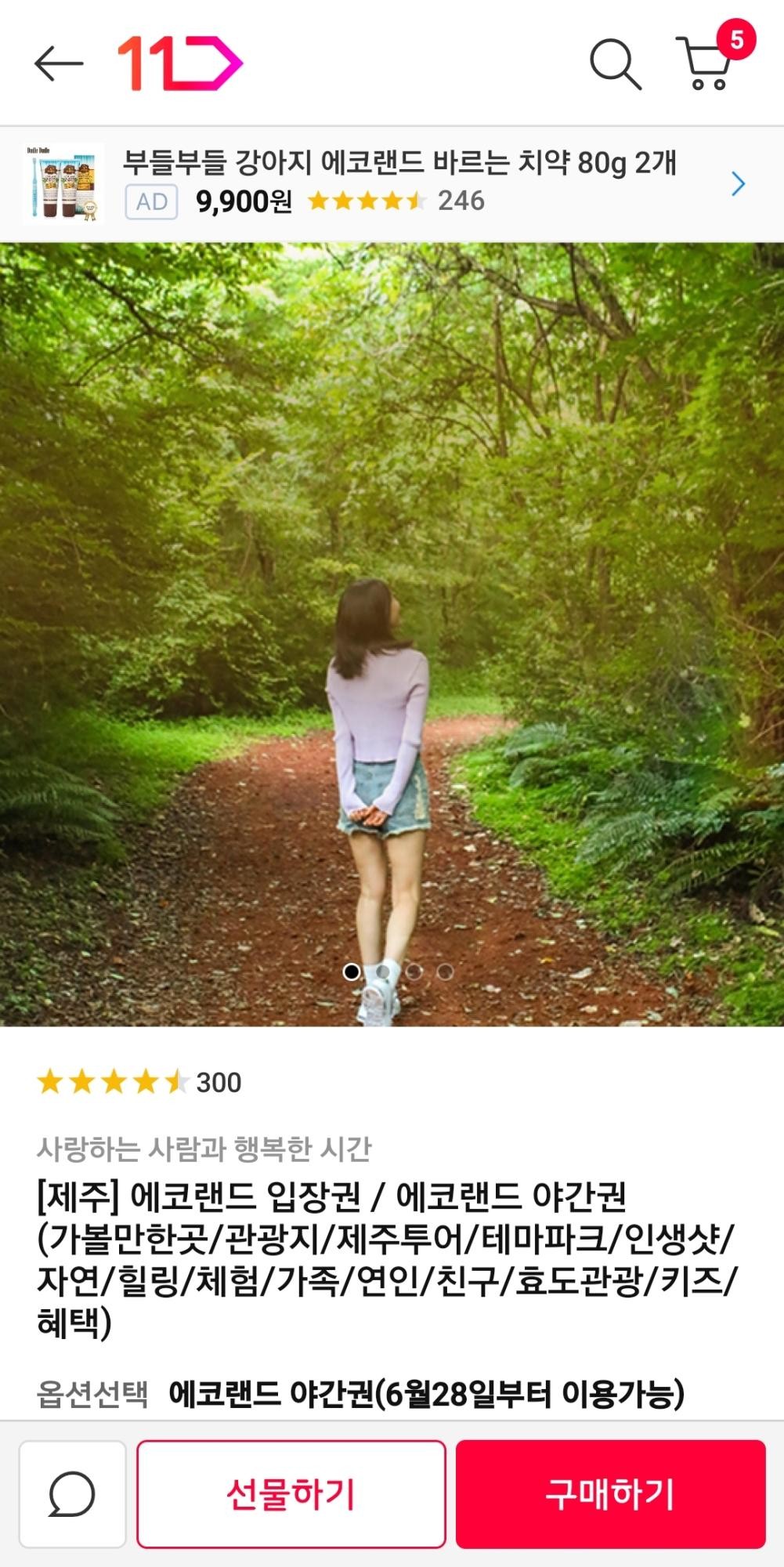Open the 11st home logo

tap(180, 63)
